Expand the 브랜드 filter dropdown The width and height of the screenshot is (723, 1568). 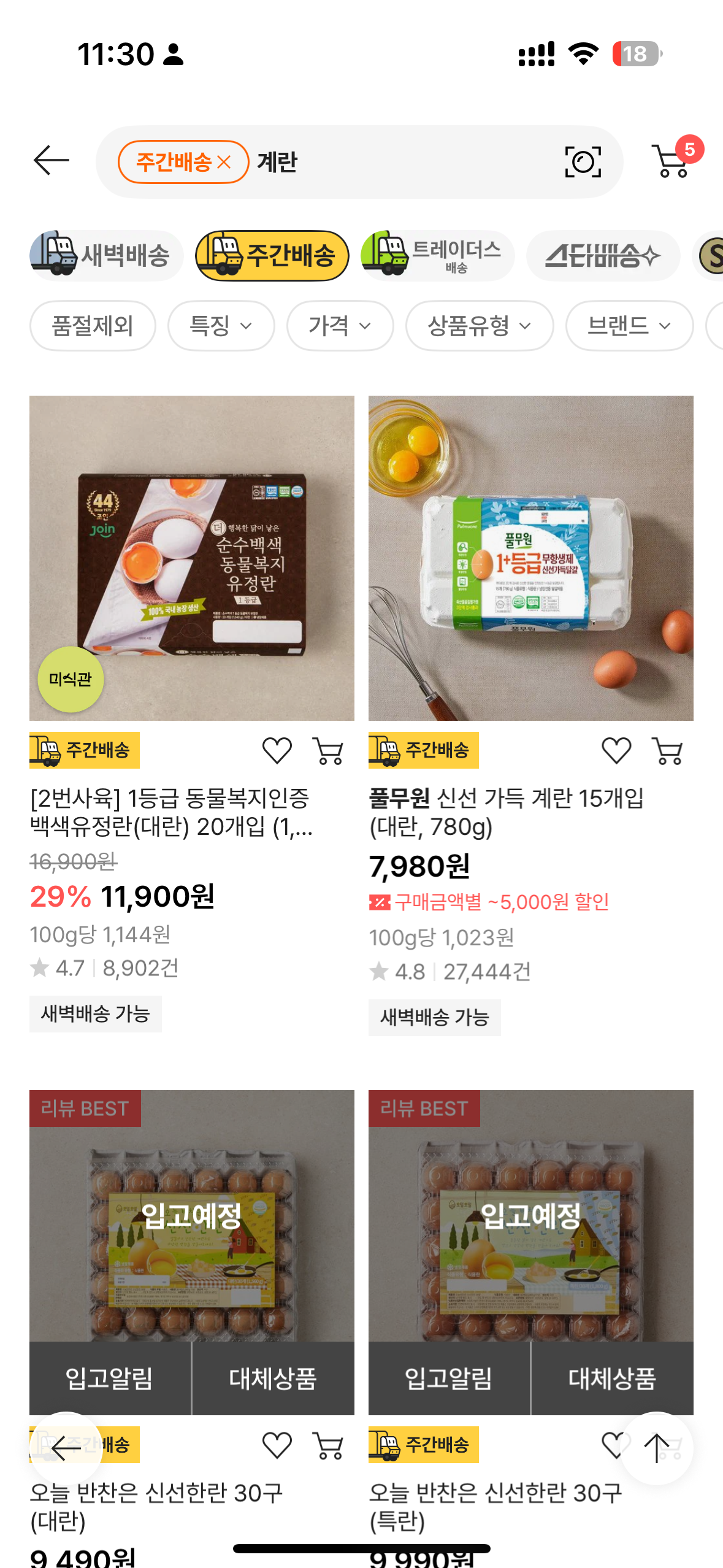tap(629, 326)
